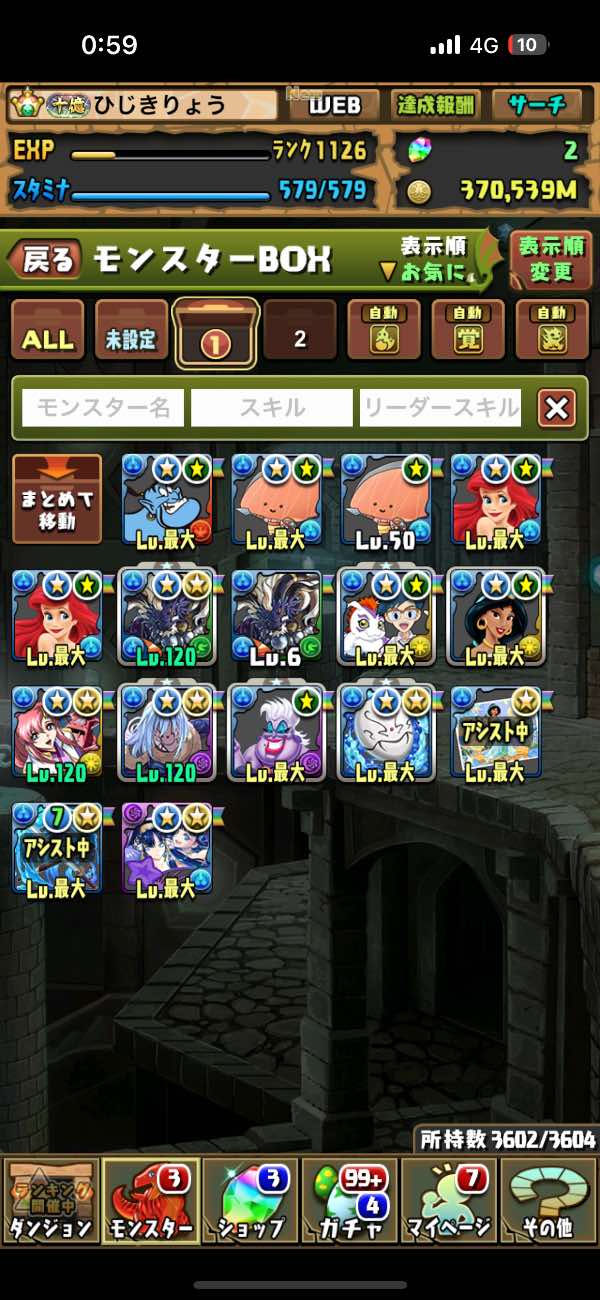Open the 表示順変更 sort order button
Image resolution: width=600 pixels, height=1300 pixels.
(550, 259)
